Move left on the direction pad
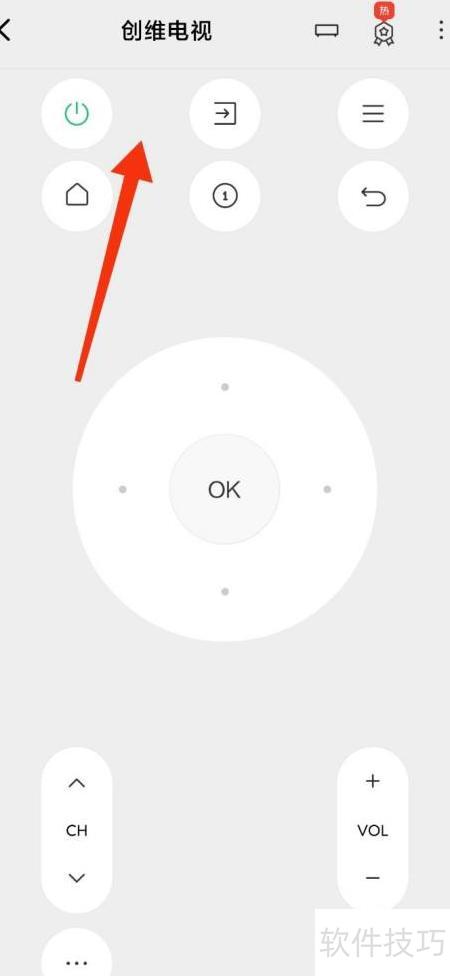The image size is (450, 976). [x=123, y=489]
